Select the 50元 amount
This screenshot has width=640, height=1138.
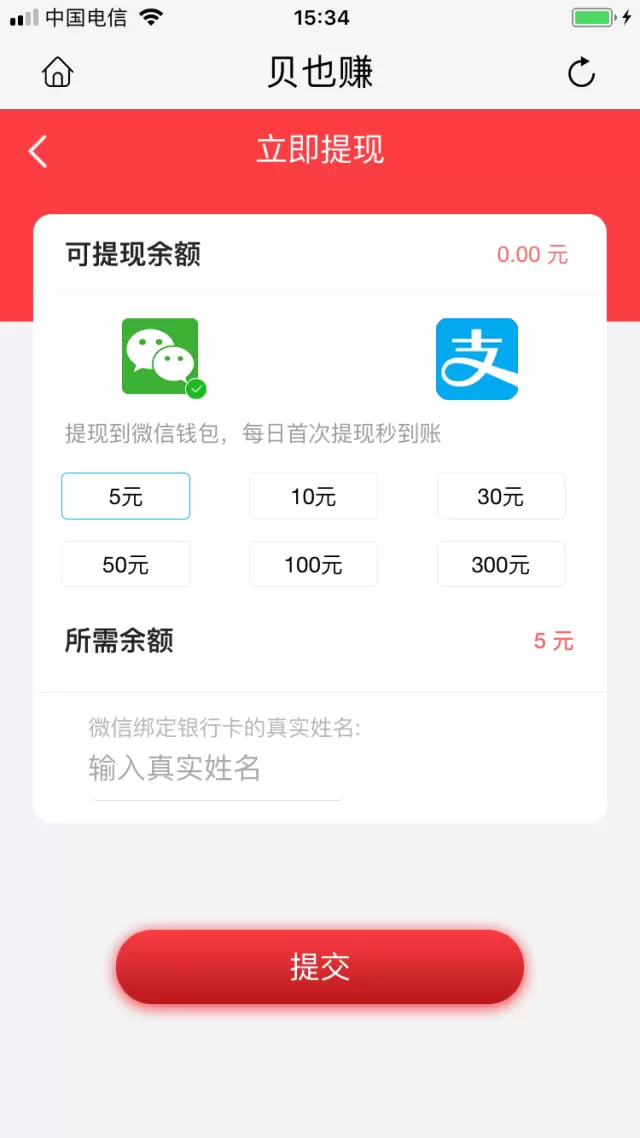(x=126, y=564)
